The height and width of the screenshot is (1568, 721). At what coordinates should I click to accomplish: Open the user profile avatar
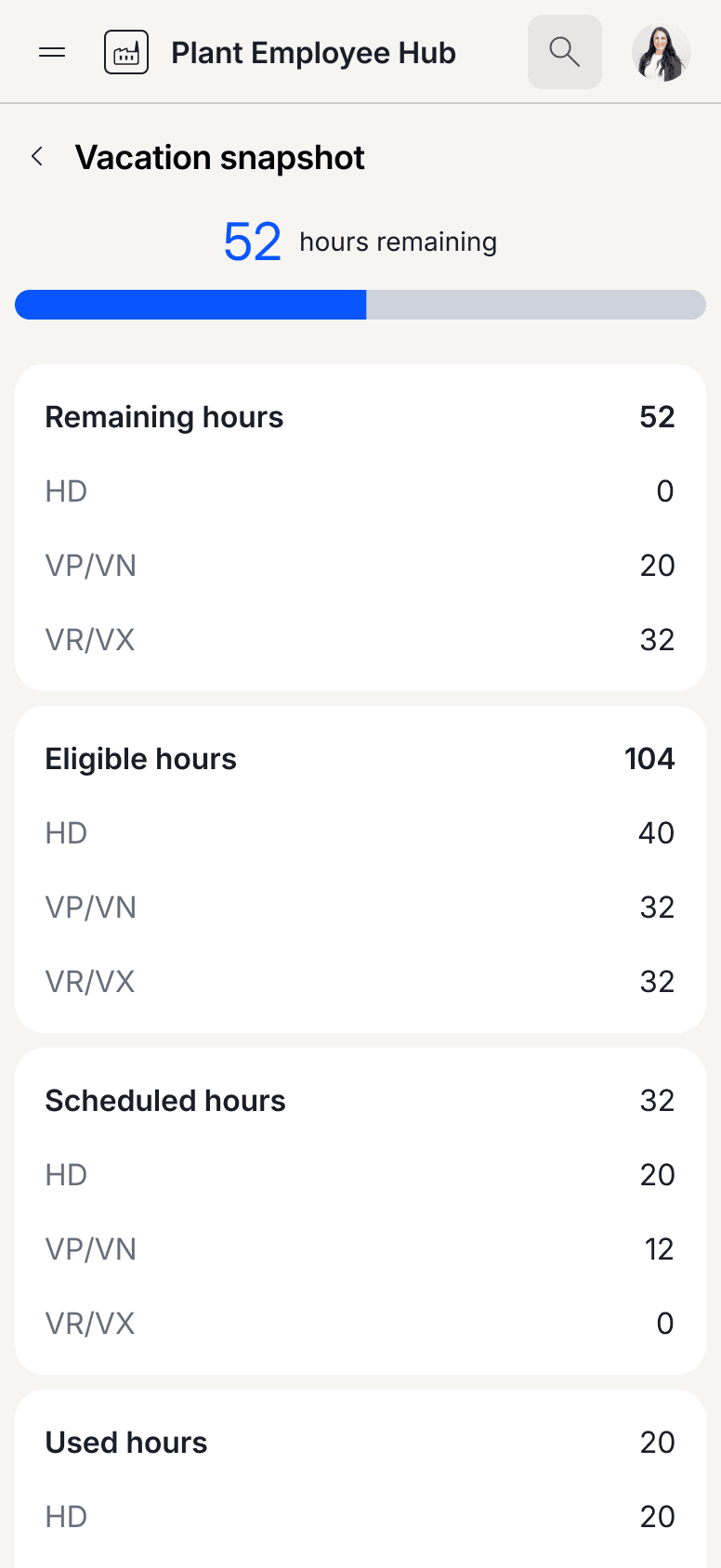click(x=662, y=52)
